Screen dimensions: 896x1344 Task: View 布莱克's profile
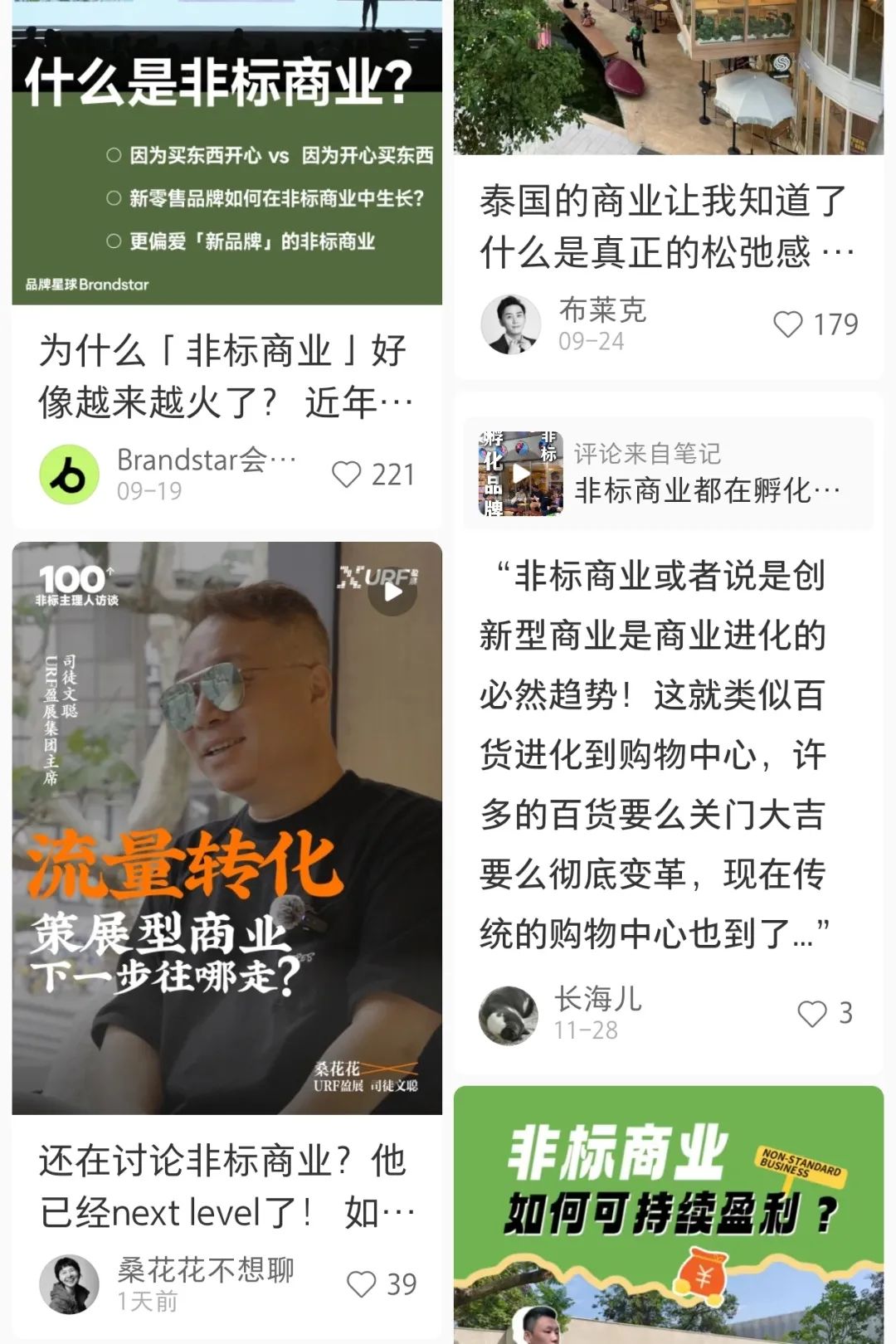[511, 324]
